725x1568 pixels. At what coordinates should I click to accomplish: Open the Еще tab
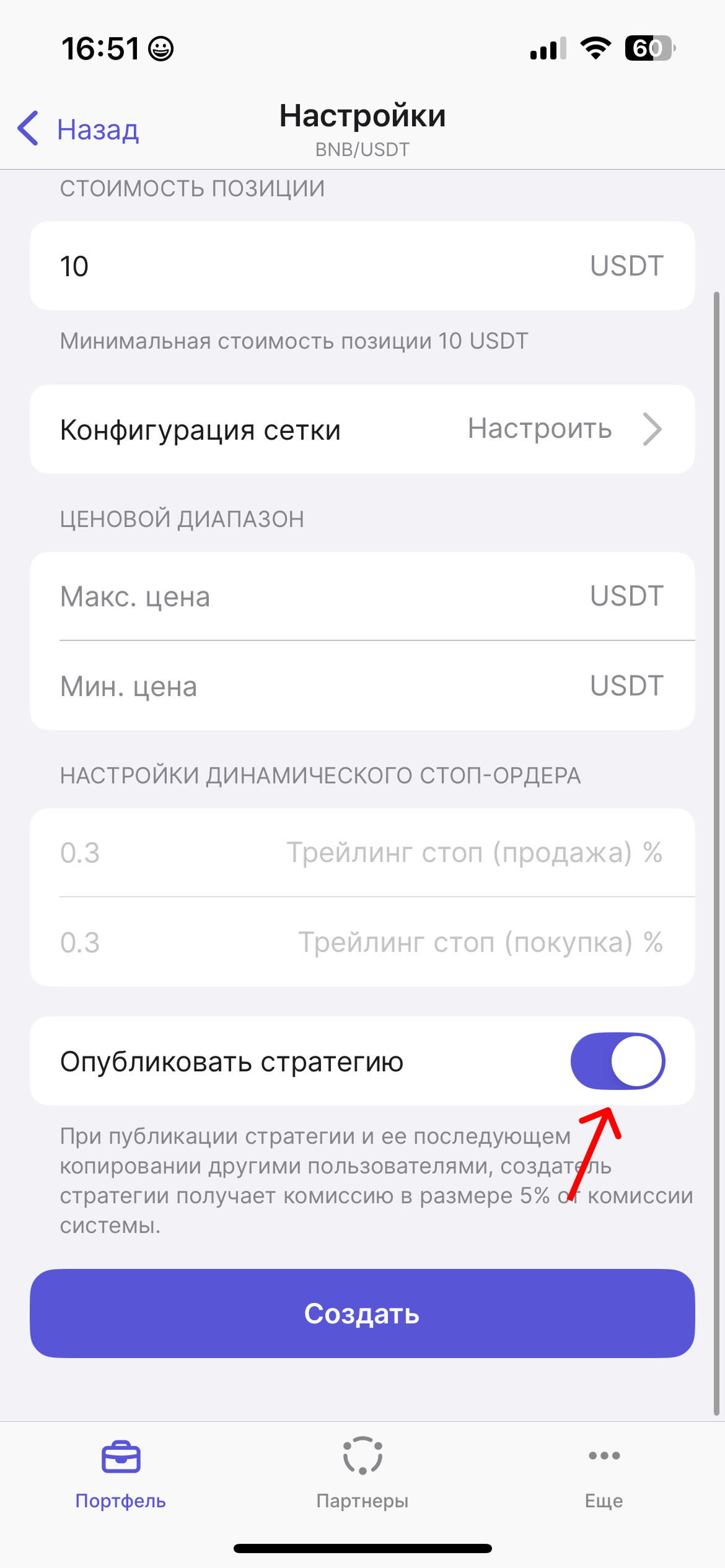[x=604, y=1473]
